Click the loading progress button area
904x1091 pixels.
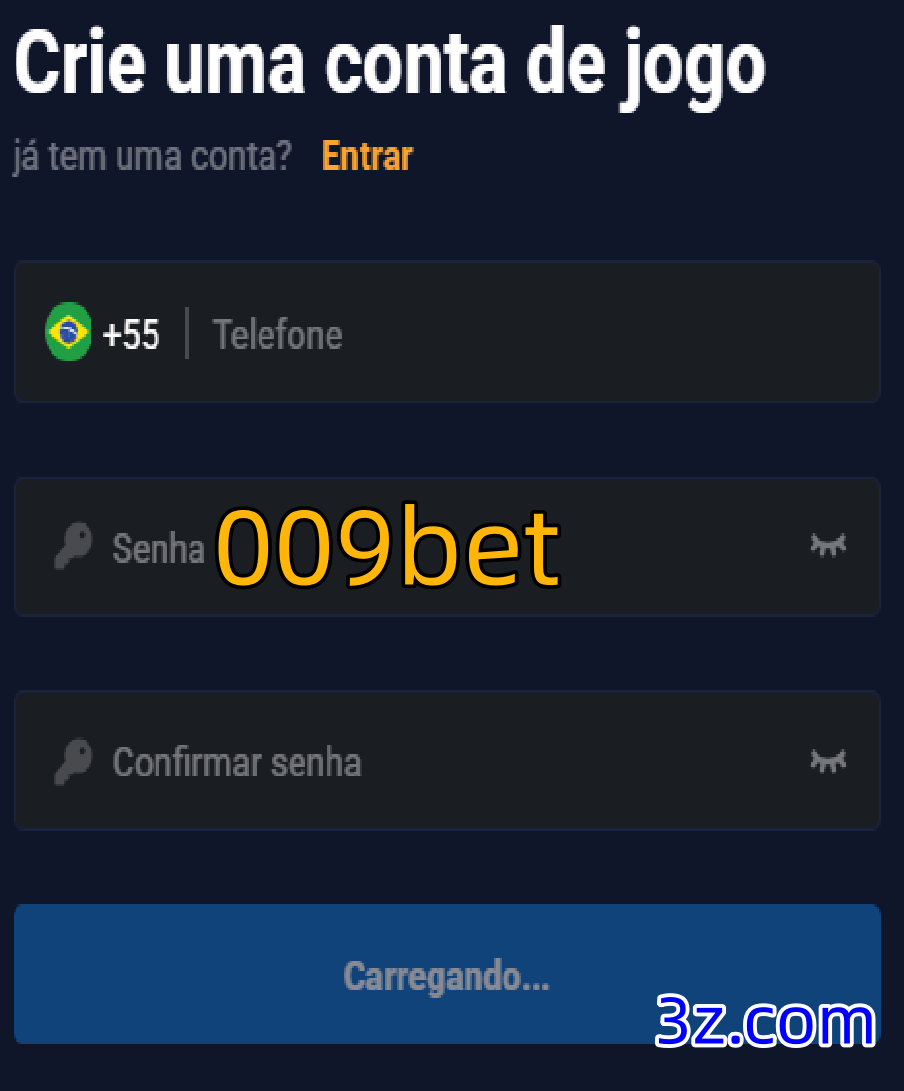(x=447, y=973)
